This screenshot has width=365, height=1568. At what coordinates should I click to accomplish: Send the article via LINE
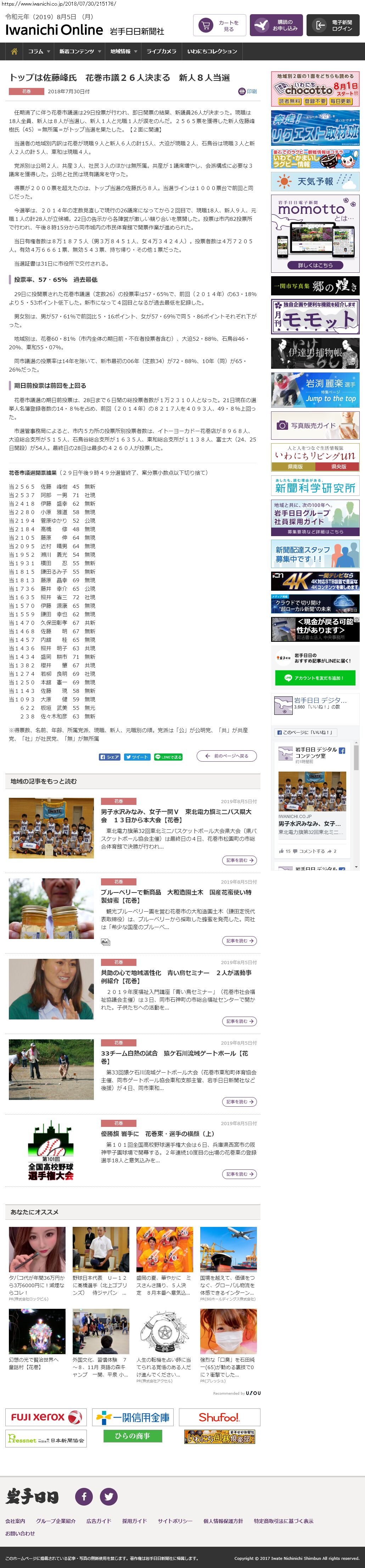(168, 757)
